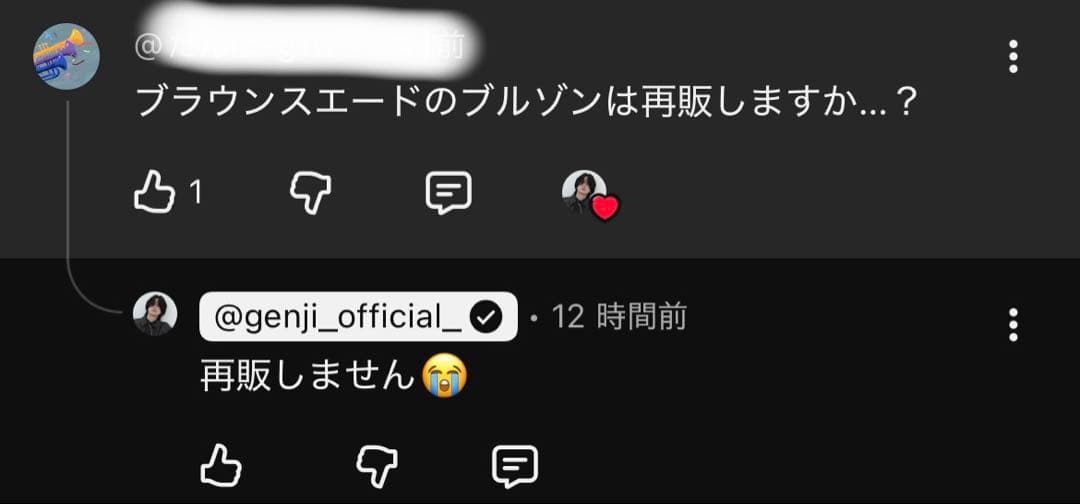Screen dimensions: 1080x504
Task: Open overflow menu for the ブラウンスエード comment
Action: coord(1013,57)
